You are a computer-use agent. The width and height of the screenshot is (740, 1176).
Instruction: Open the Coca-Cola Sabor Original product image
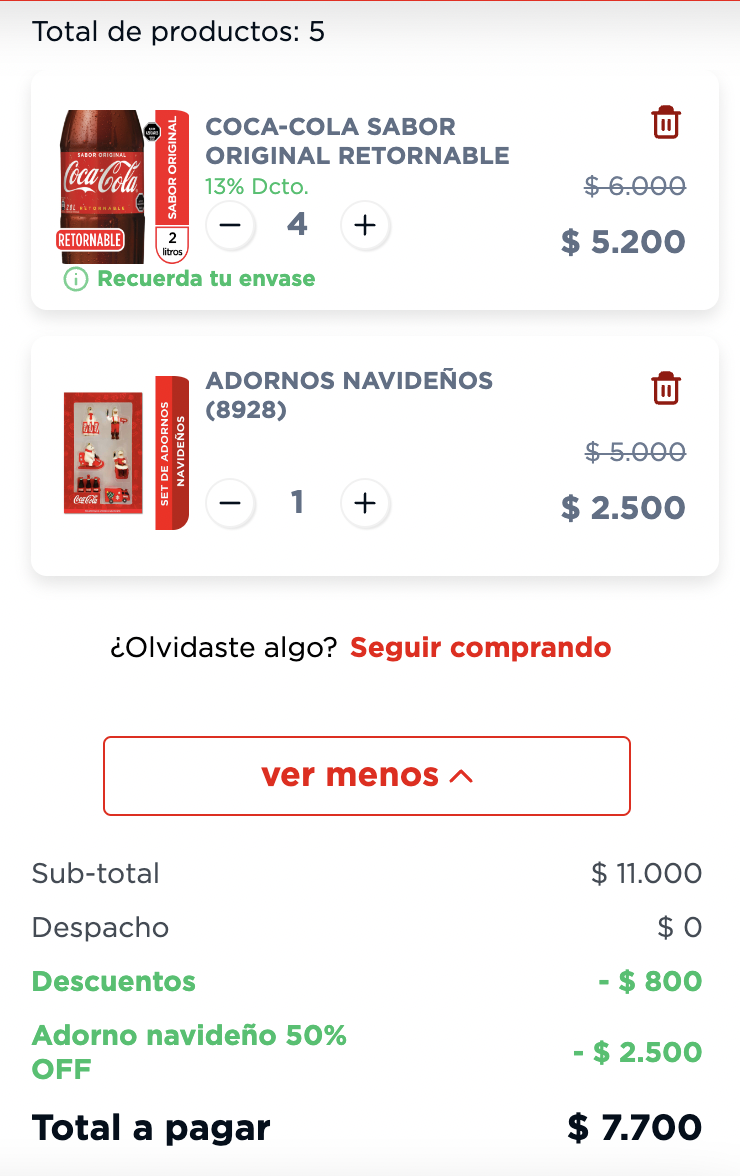124,186
